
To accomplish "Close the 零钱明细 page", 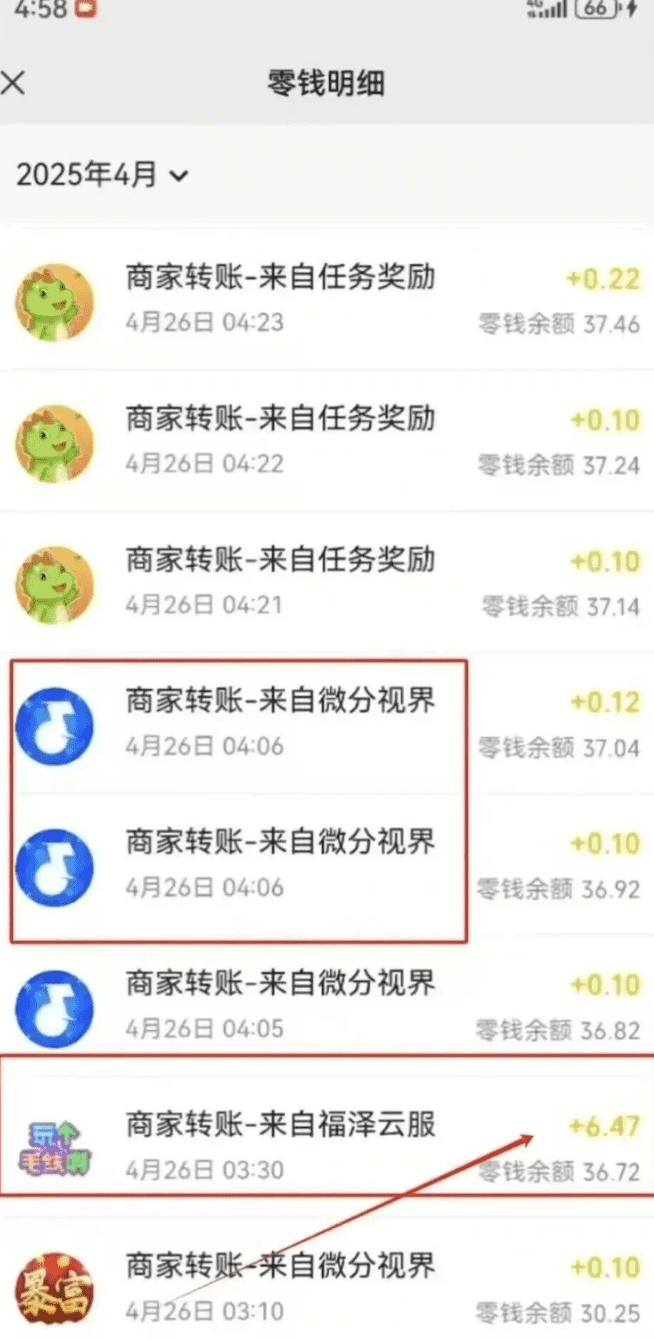I will coord(14,83).
